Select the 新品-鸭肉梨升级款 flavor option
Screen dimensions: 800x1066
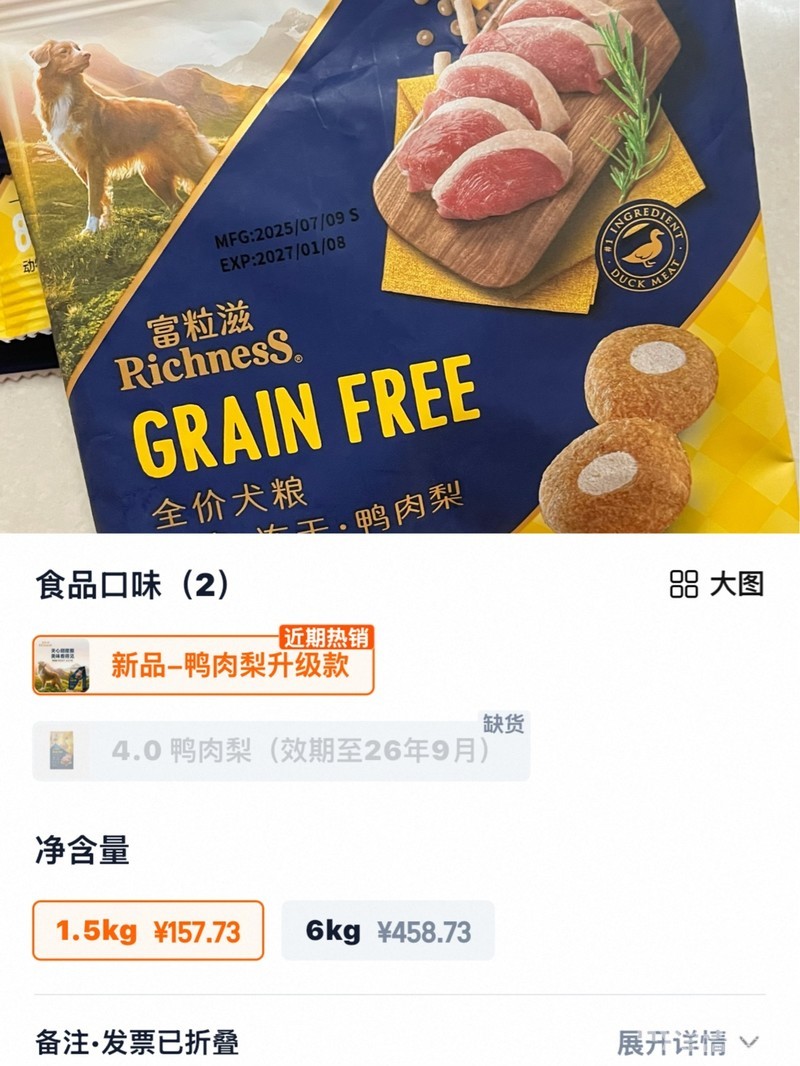(203, 665)
